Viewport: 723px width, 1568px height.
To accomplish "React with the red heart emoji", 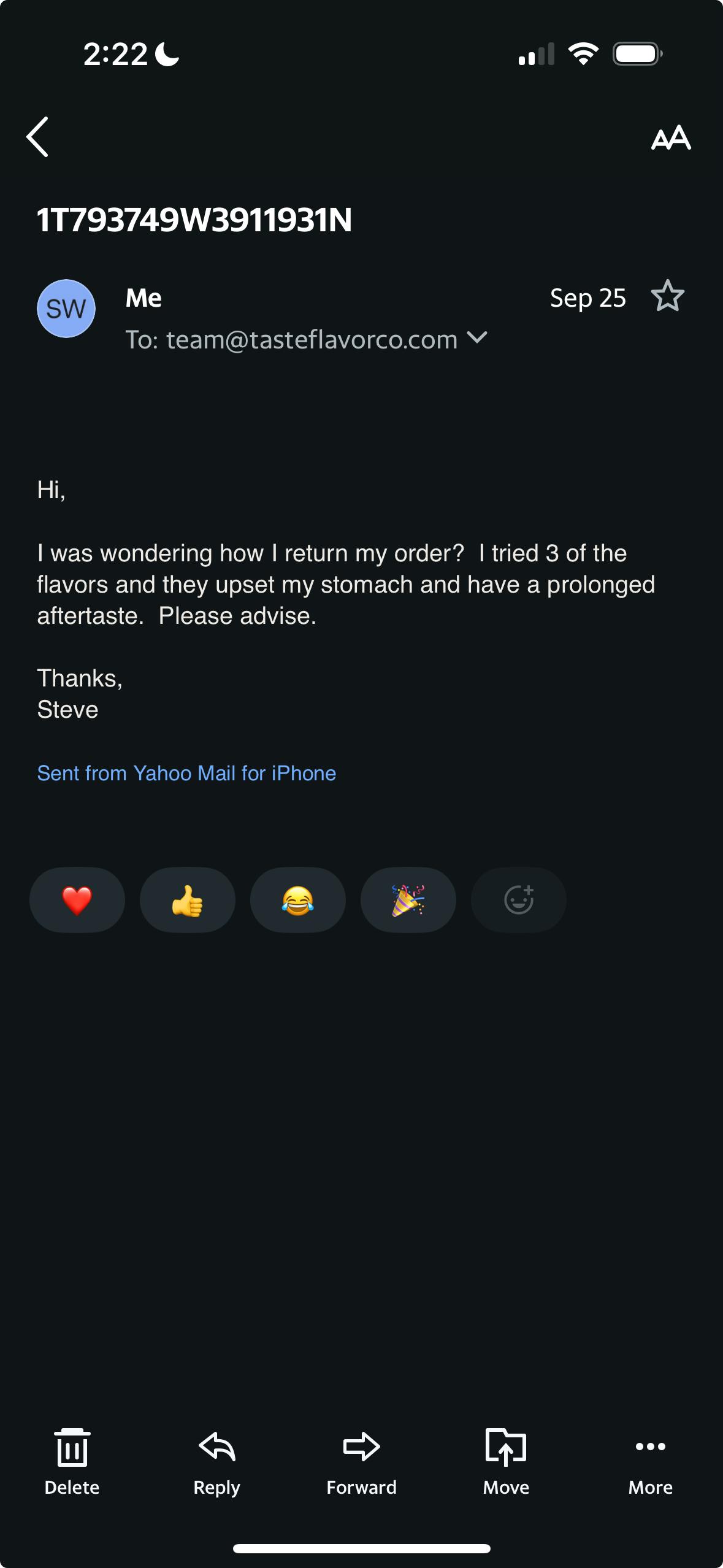I will (x=77, y=900).
